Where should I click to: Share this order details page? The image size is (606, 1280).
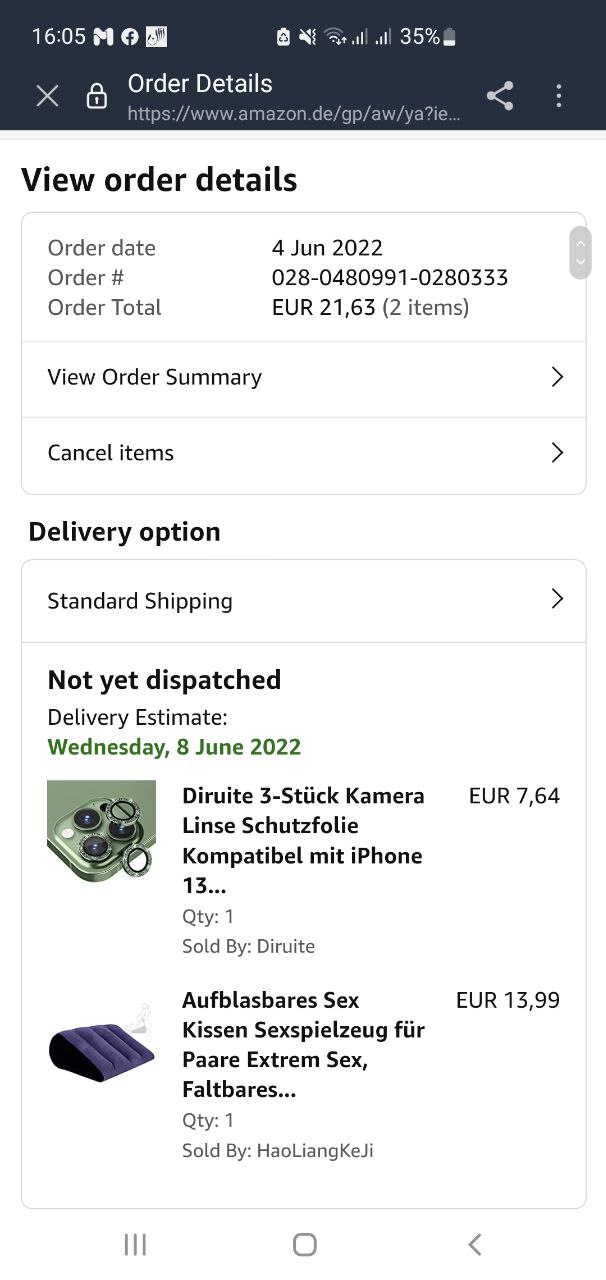pyautogui.click(x=500, y=96)
